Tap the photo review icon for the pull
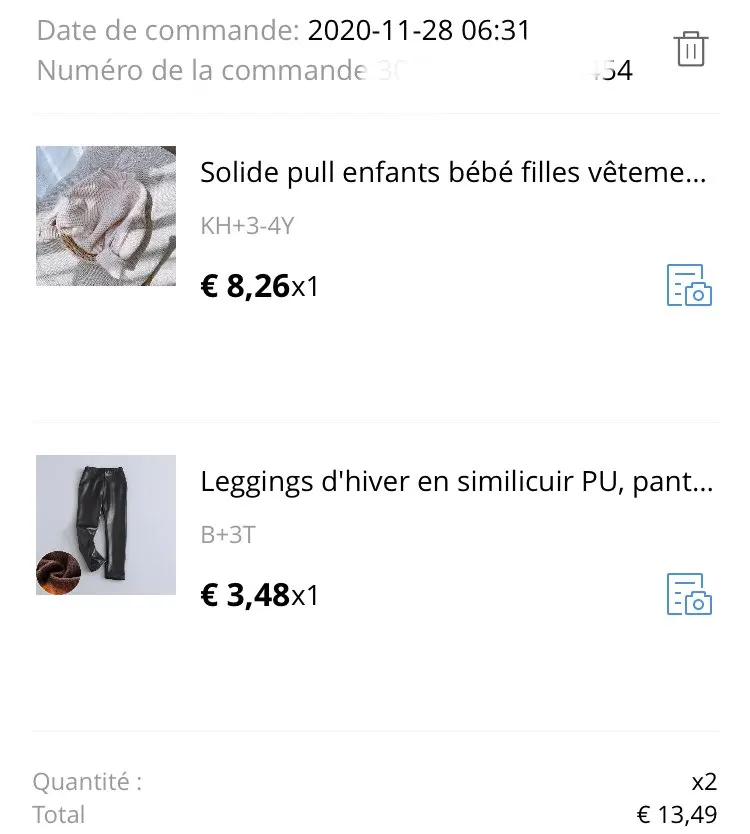Viewport: 750px width, 834px height. point(689,285)
